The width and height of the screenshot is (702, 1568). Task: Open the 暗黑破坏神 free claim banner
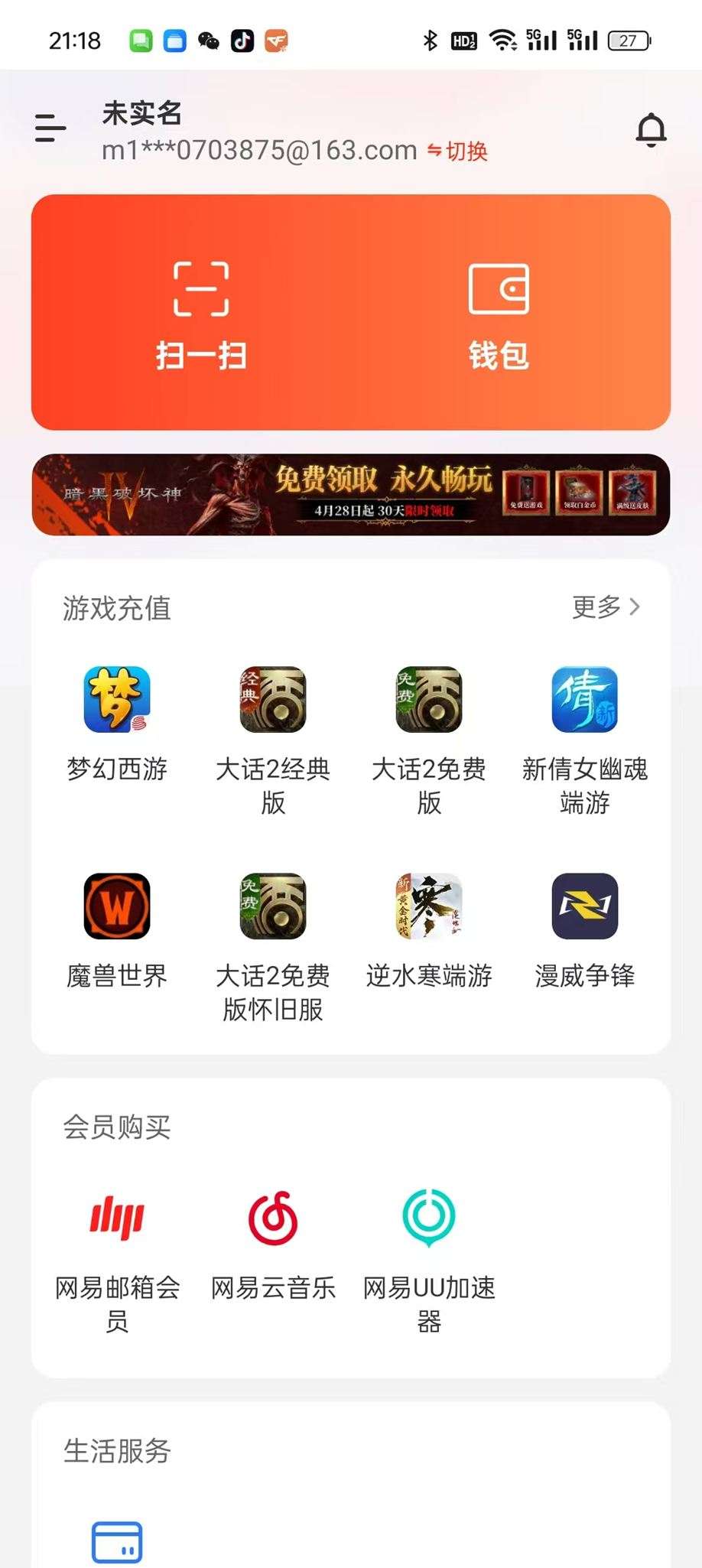click(350, 495)
